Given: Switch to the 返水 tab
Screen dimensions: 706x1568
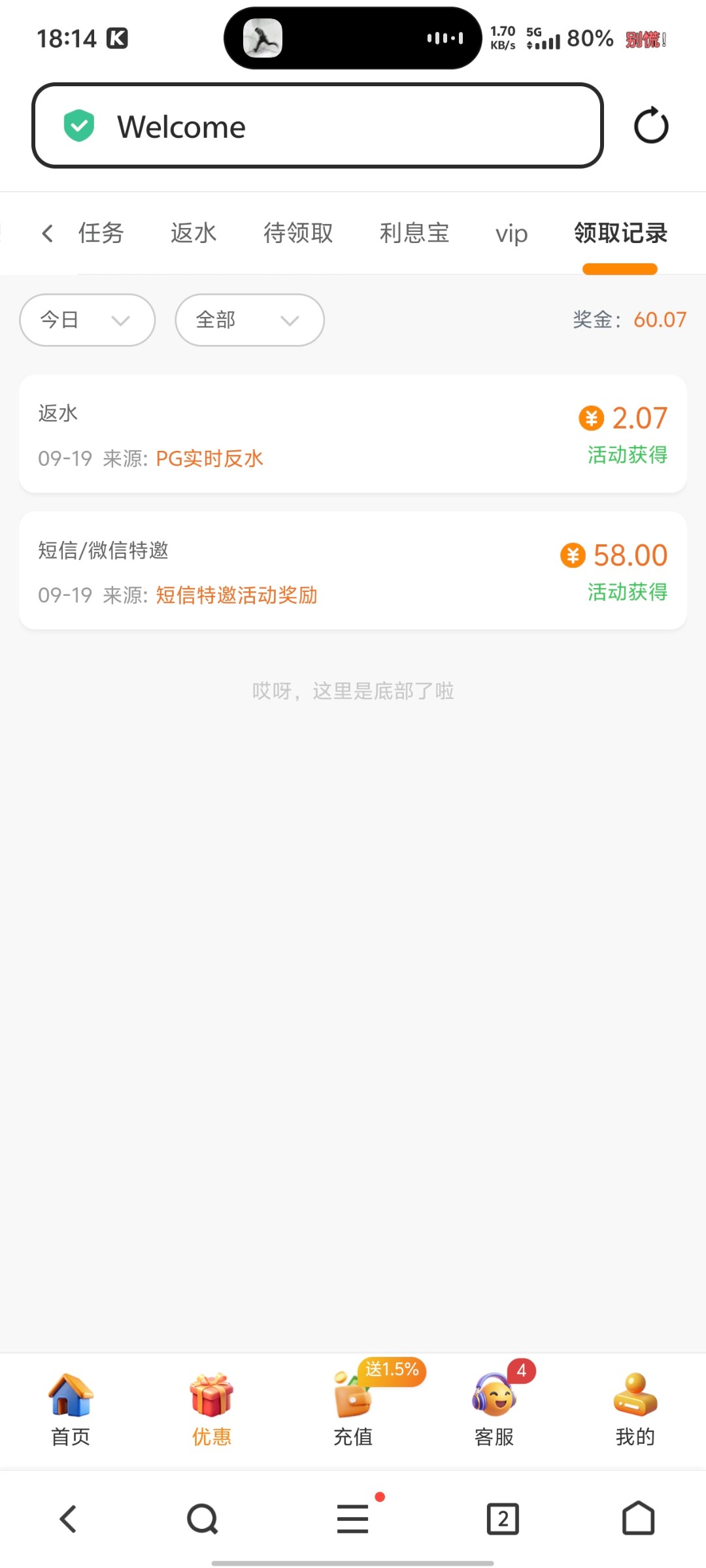Looking at the screenshot, I should pyautogui.click(x=193, y=233).
